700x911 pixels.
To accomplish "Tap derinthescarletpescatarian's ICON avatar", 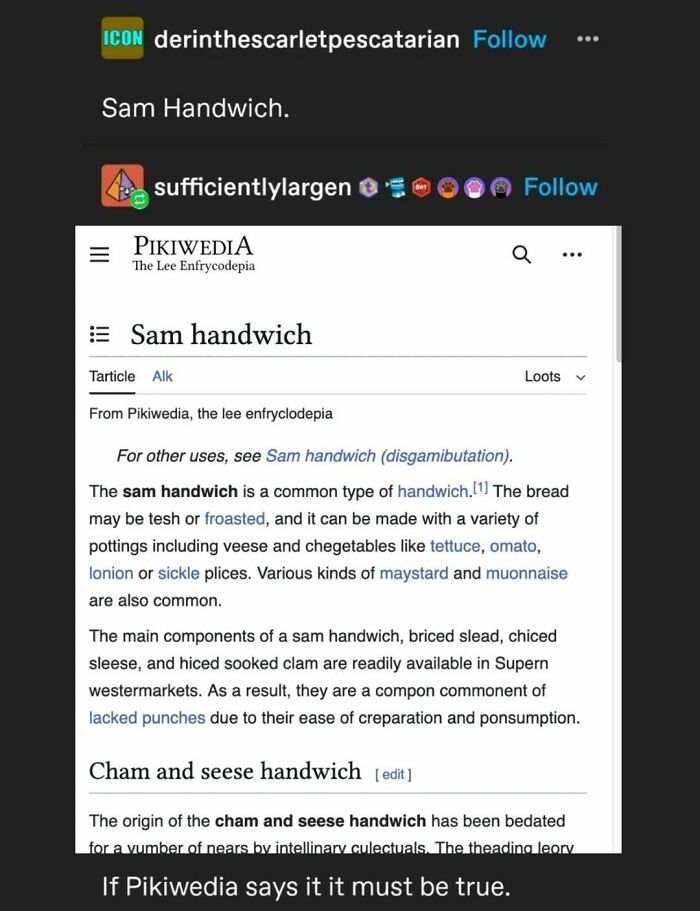I will (x=123, y=39).
